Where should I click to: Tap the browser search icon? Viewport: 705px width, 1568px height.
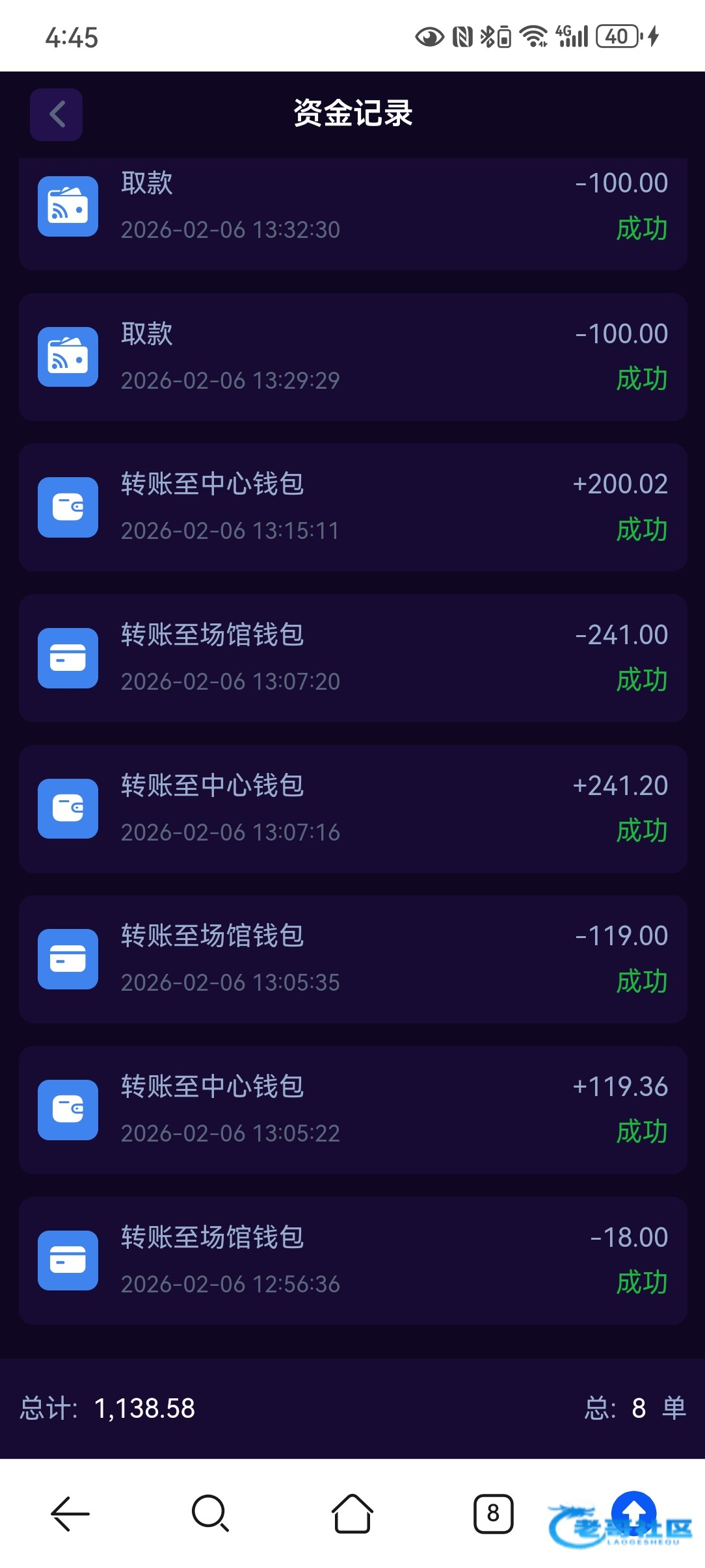coord(210,1513)
